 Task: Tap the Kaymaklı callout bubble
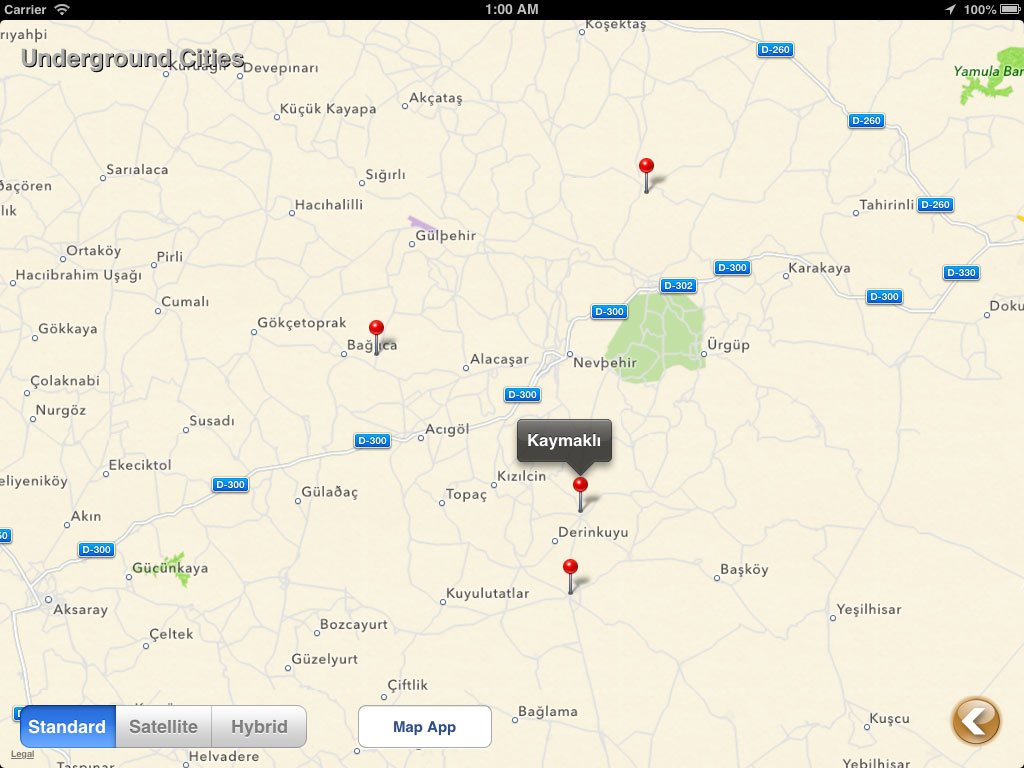click(564, 441)
